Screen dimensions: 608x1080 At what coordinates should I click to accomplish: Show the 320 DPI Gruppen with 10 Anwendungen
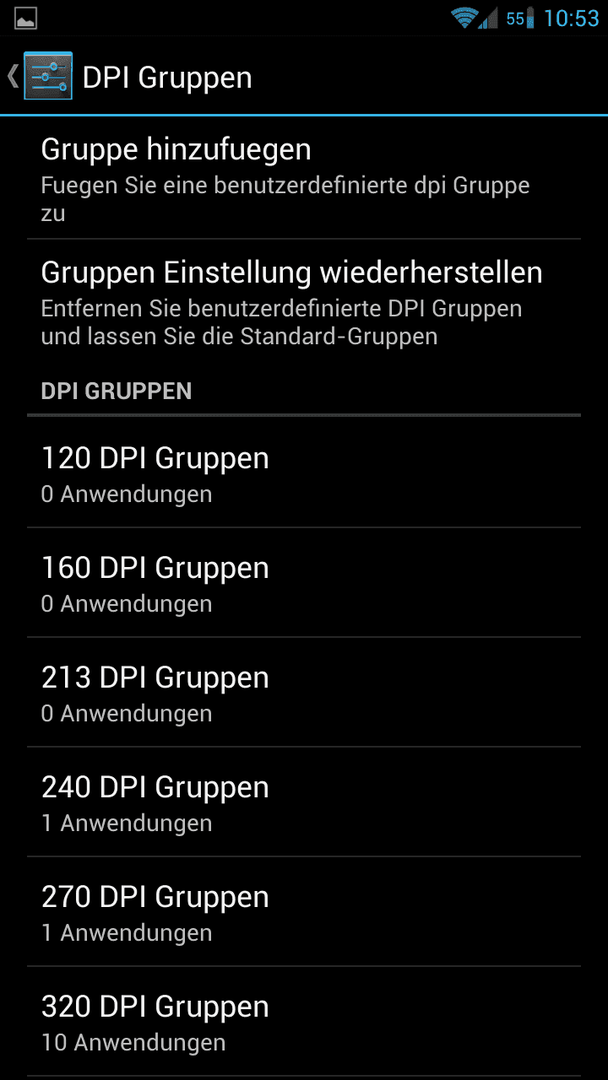click(x=304, y=1021)
